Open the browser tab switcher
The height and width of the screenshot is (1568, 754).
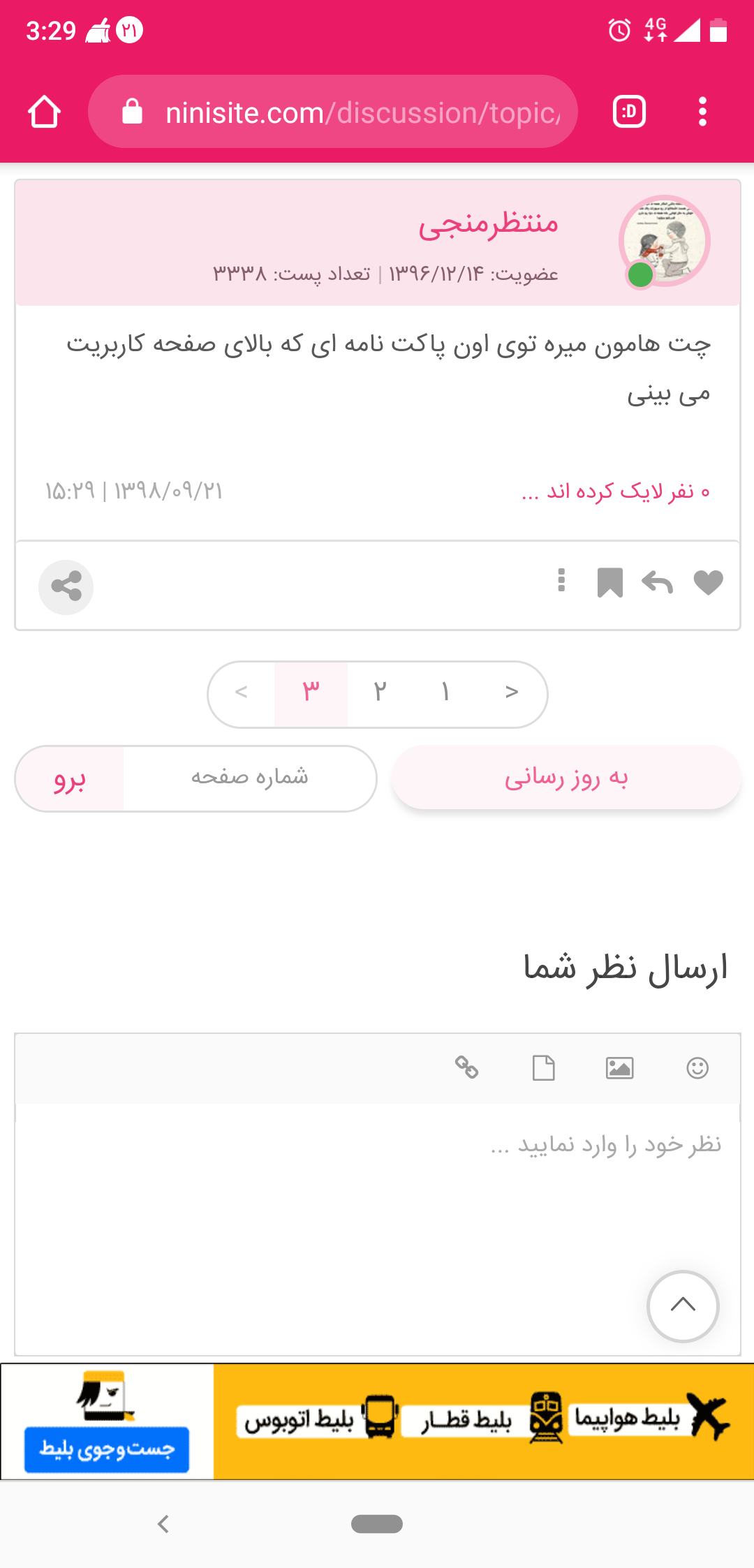pos(628,112)
